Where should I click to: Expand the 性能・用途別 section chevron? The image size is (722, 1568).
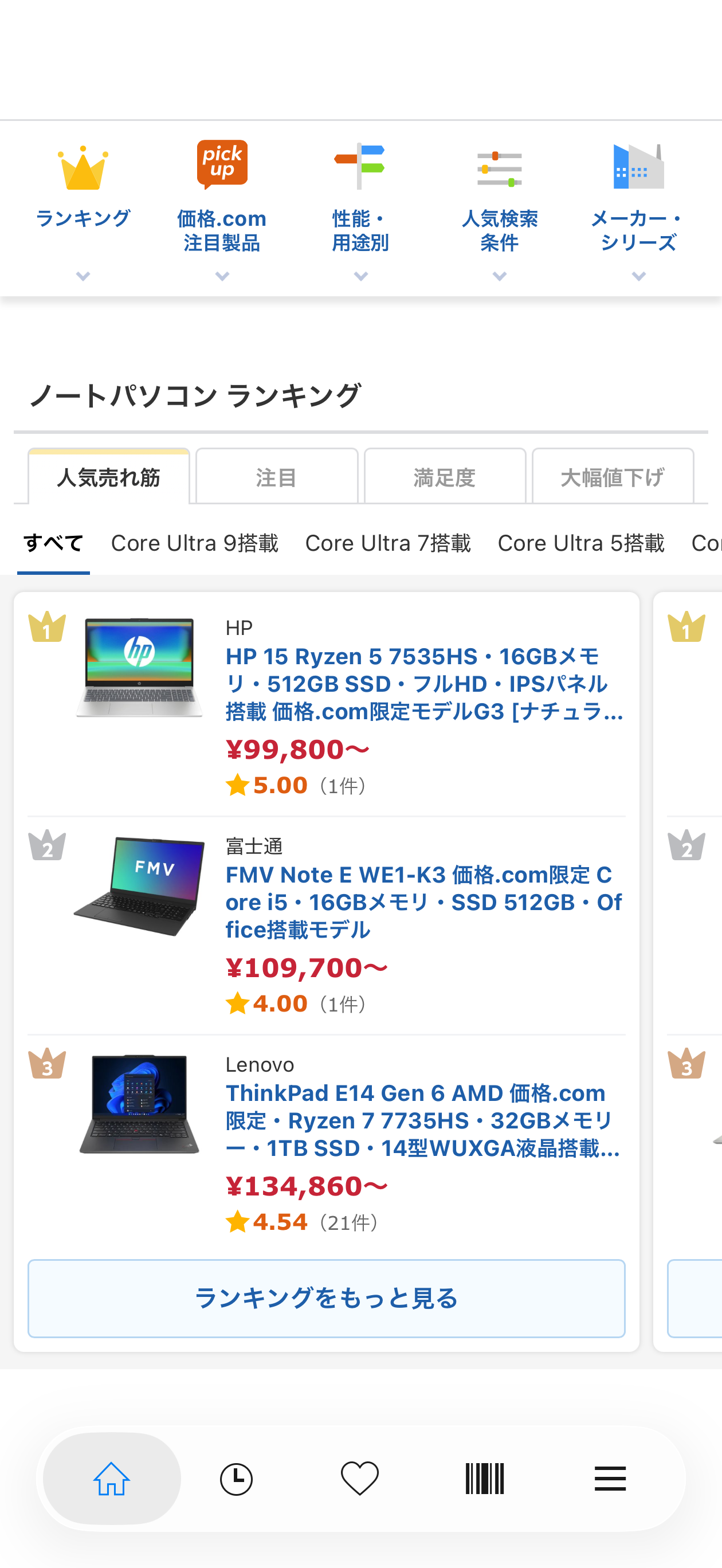(x=360, y=275)
